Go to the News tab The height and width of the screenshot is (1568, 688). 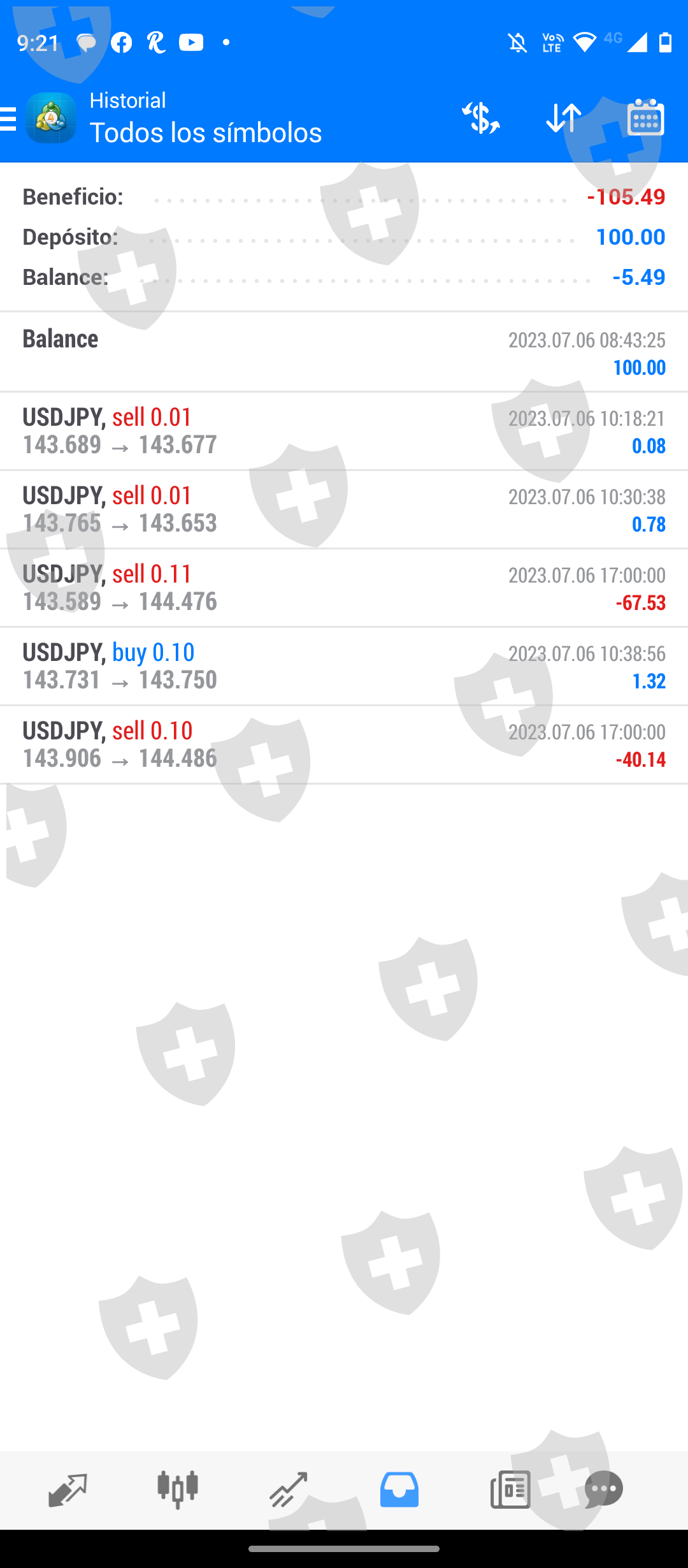click(x=510, y=1490)
